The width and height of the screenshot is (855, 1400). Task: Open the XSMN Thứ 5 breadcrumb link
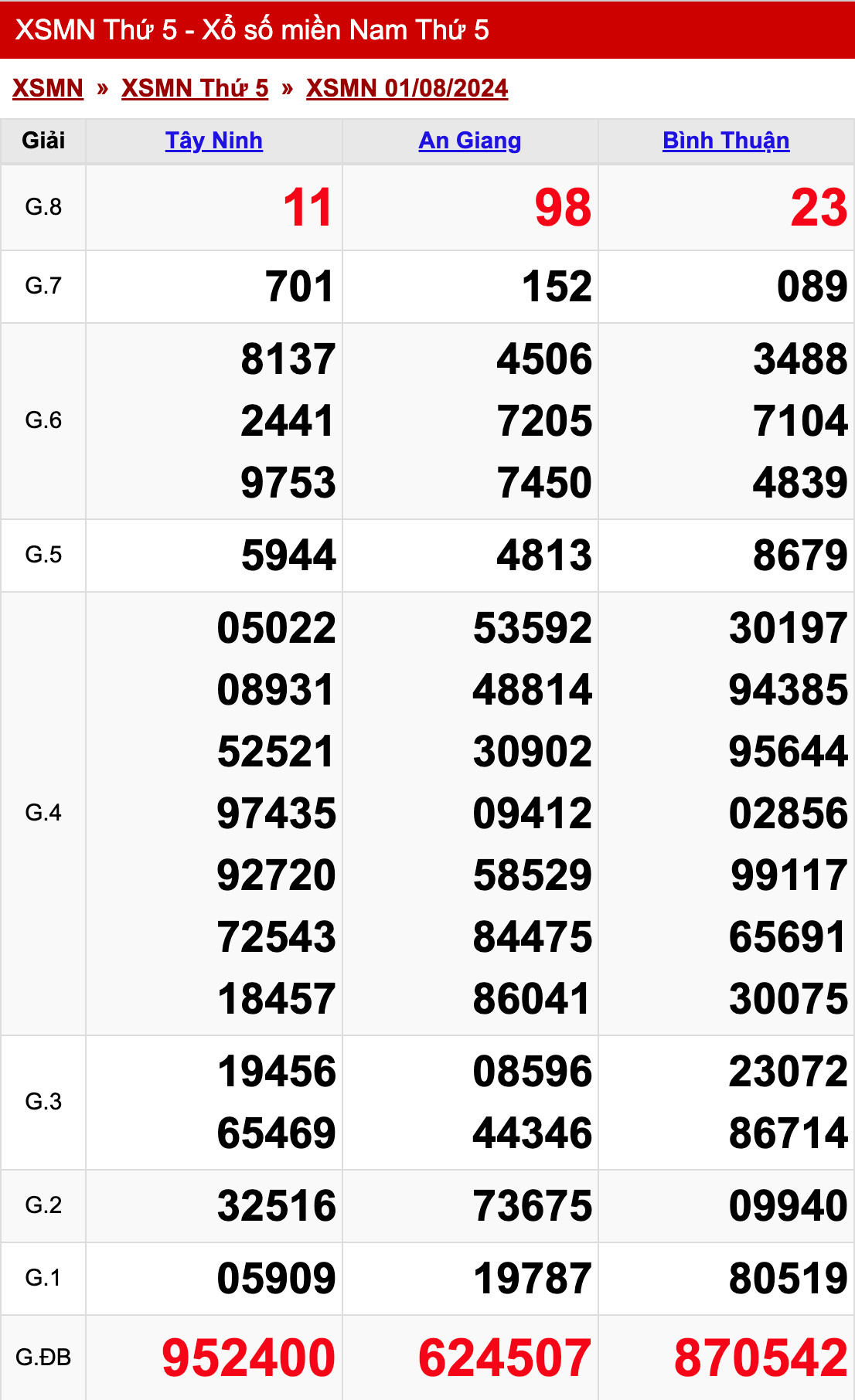point(195,88)
